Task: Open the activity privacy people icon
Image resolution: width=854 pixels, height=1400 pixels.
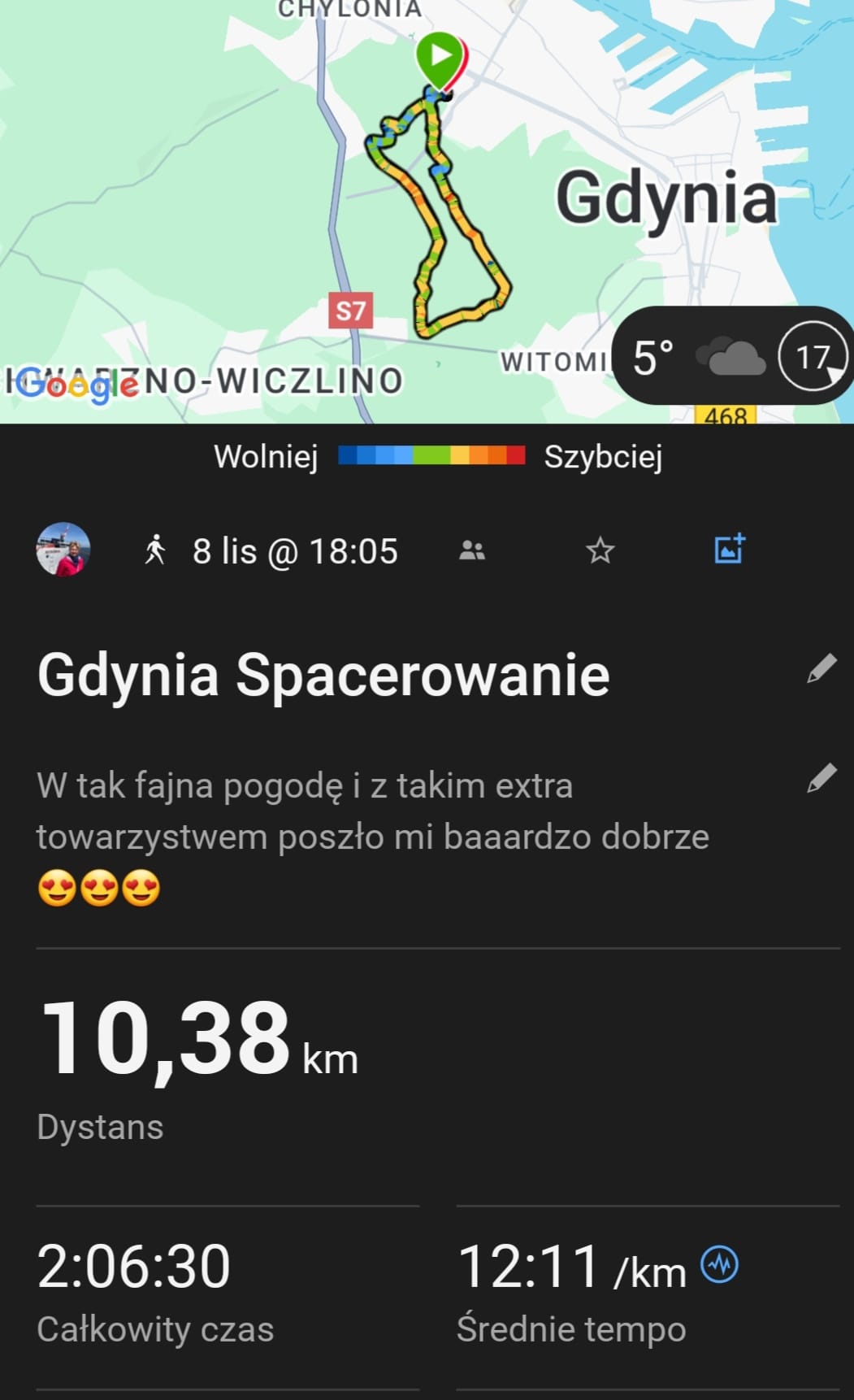Action: [472, 551]
